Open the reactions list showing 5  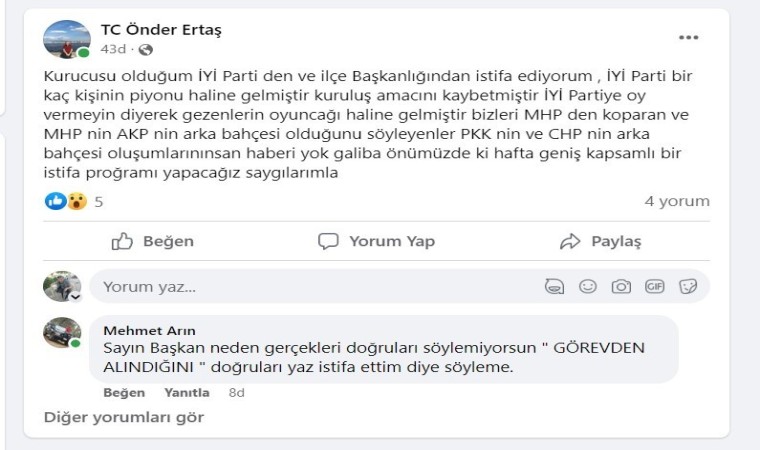pos(75,201)
